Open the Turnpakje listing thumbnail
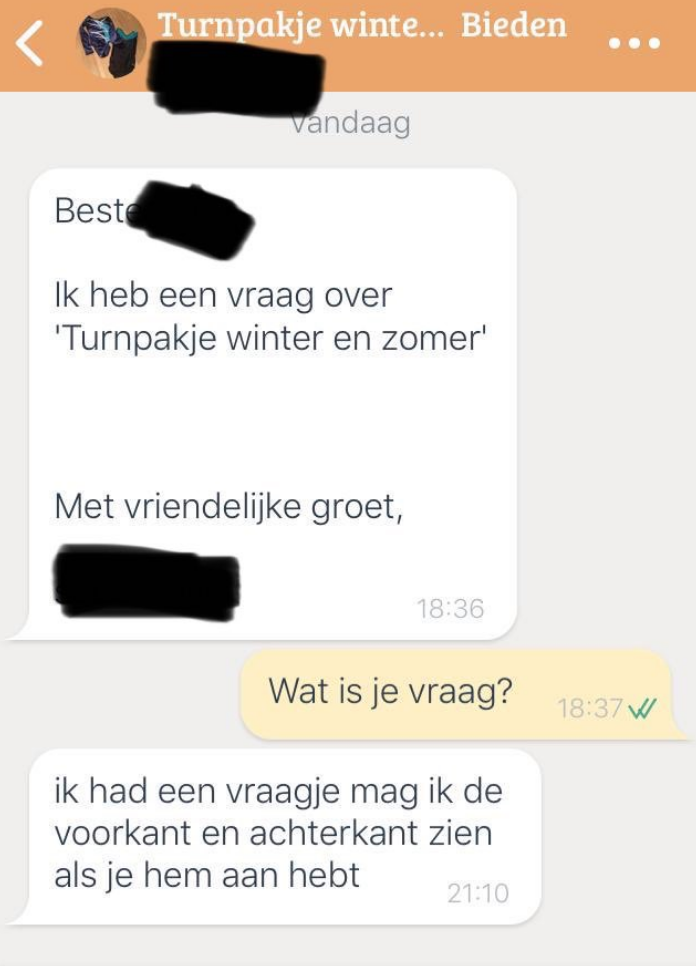 point(111,43)
